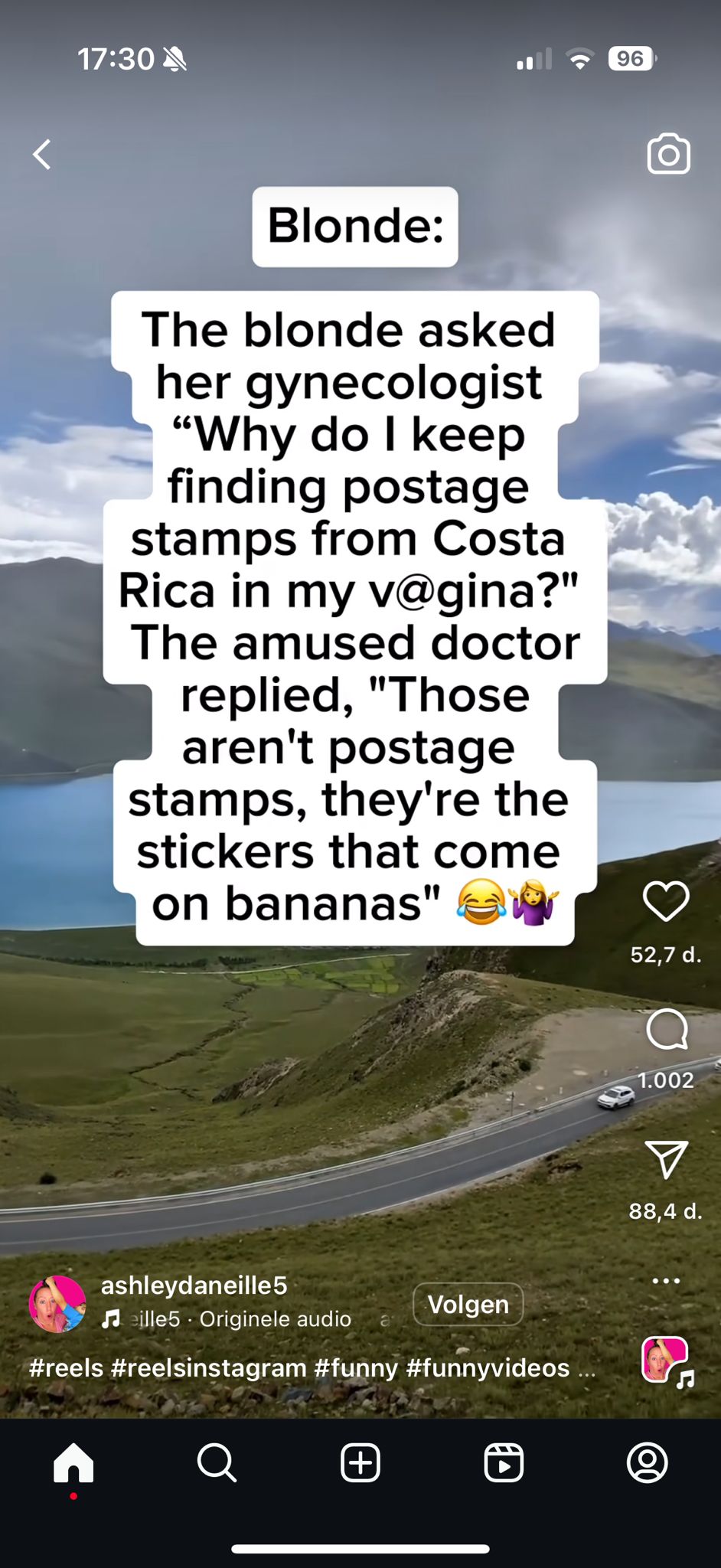The height and width of the screenshot is (1568, 721).
Task: Open the three-dot more options menu
Action: point(666,1280)
